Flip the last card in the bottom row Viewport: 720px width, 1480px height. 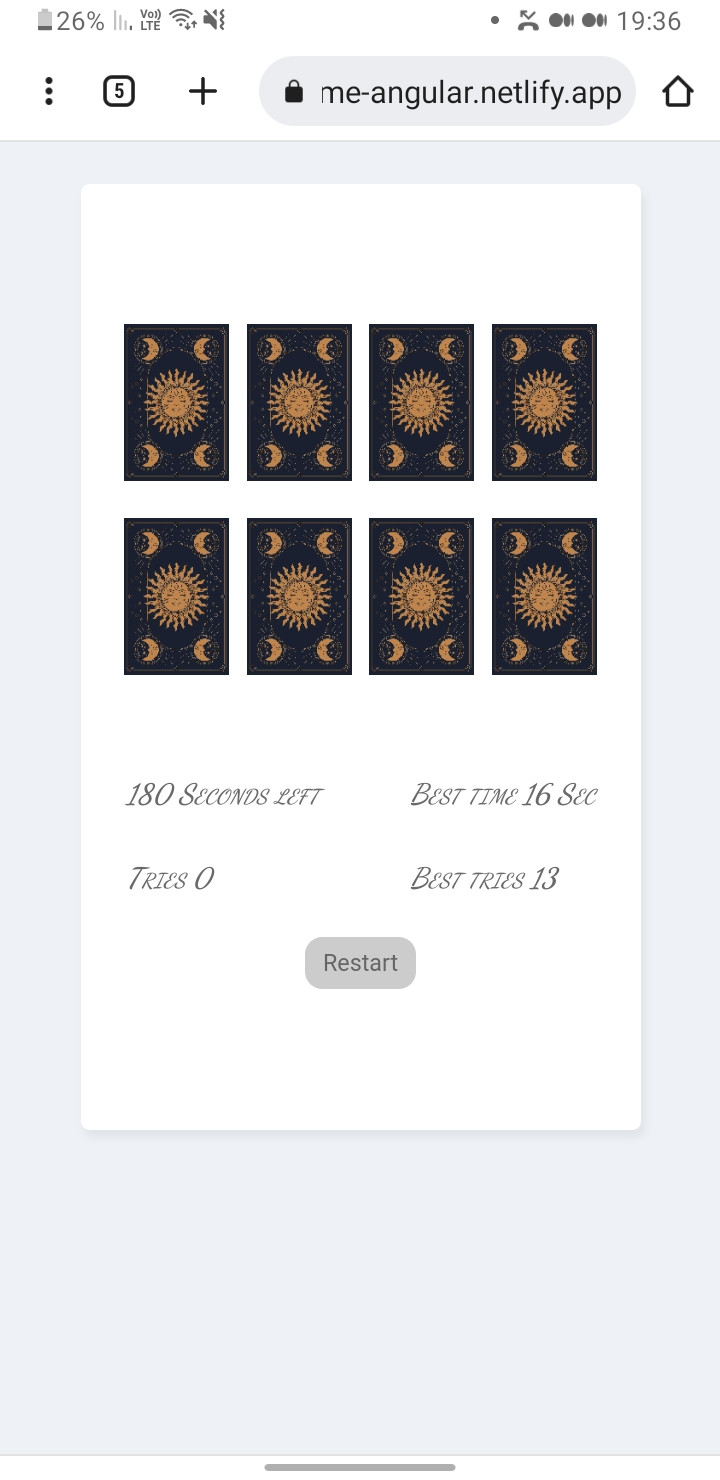point(544,596)
